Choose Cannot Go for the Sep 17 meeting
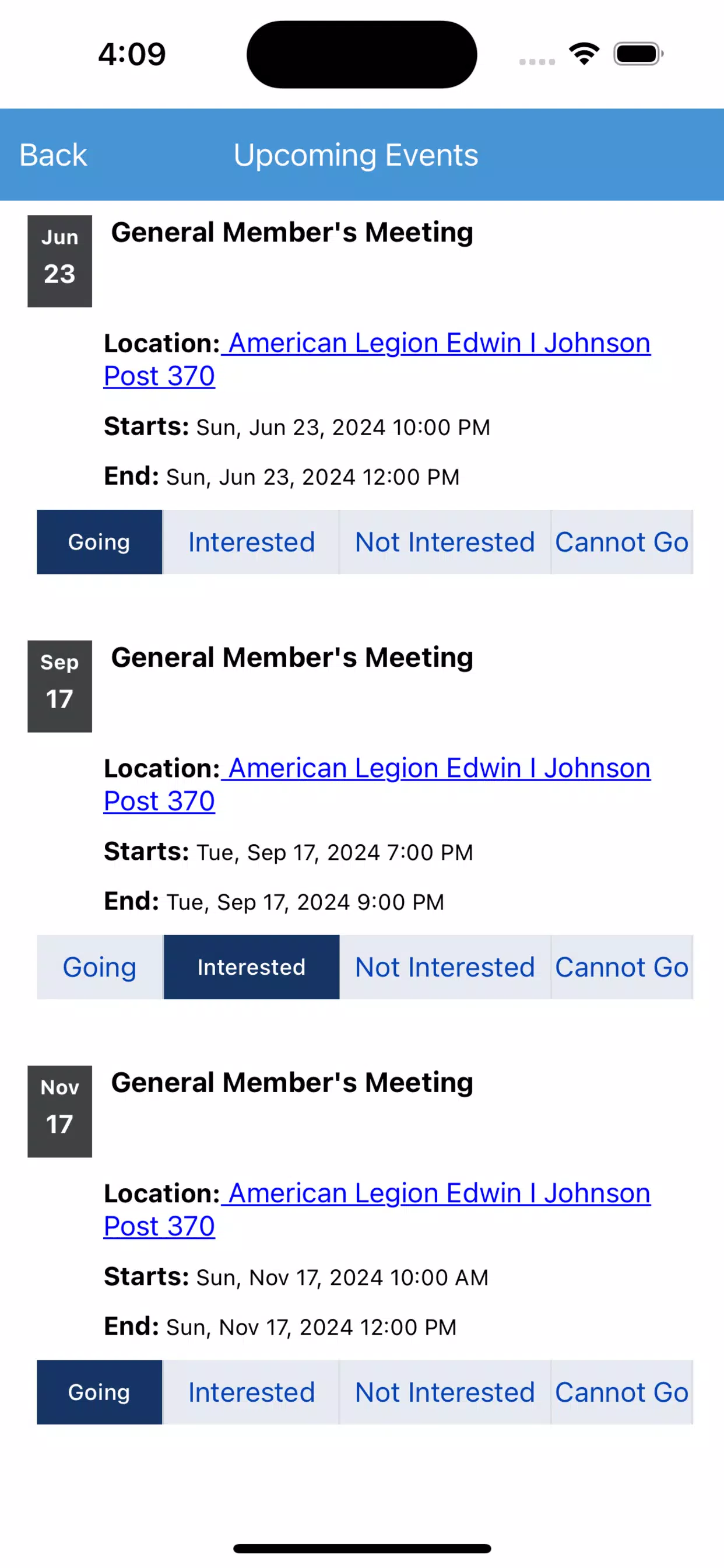The width and height of the screenshot is (724, 1568). 622,967
